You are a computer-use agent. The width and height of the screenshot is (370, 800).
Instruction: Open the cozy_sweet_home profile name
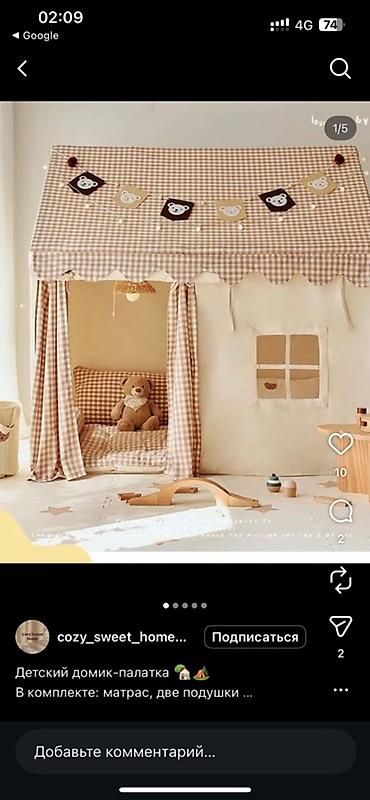(121, 637)
